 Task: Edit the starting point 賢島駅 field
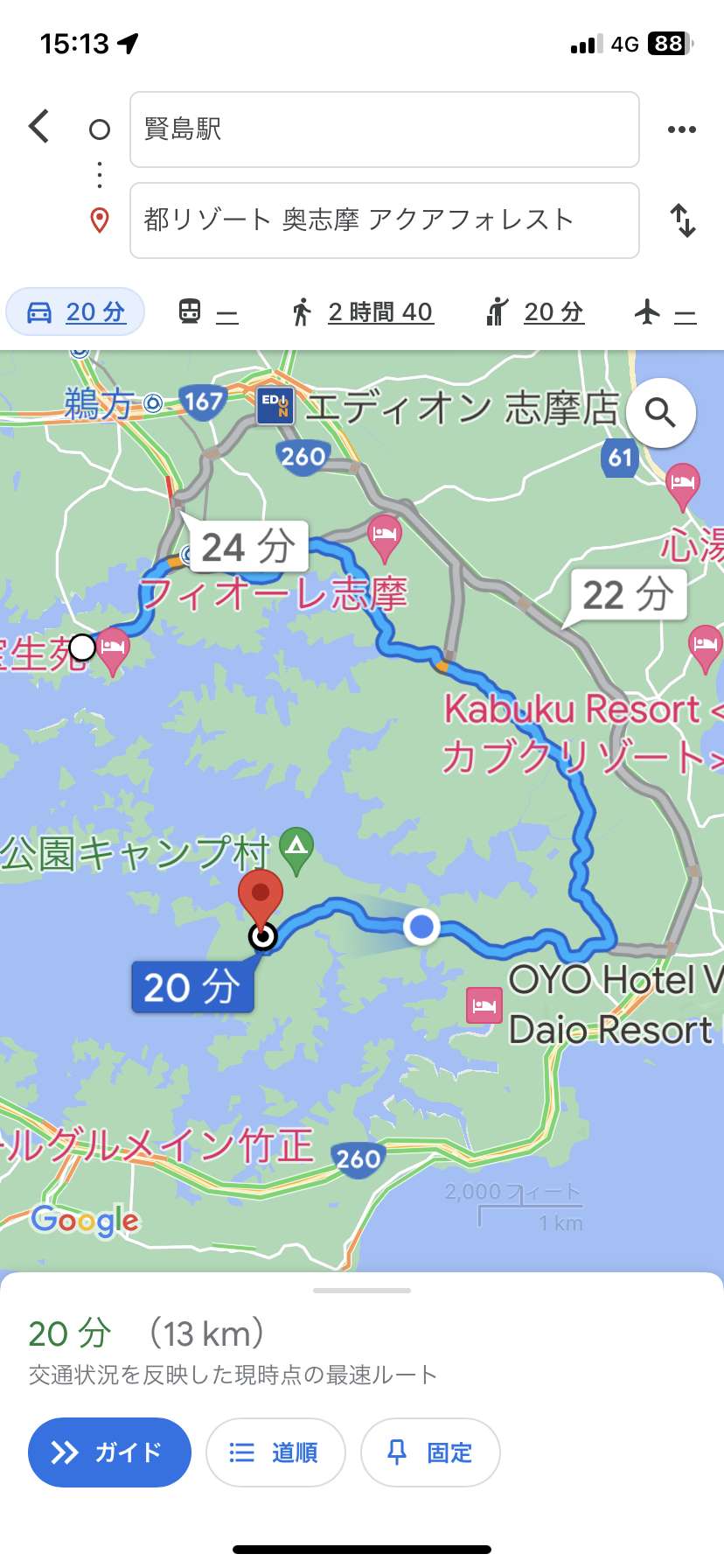coord(385,129)
